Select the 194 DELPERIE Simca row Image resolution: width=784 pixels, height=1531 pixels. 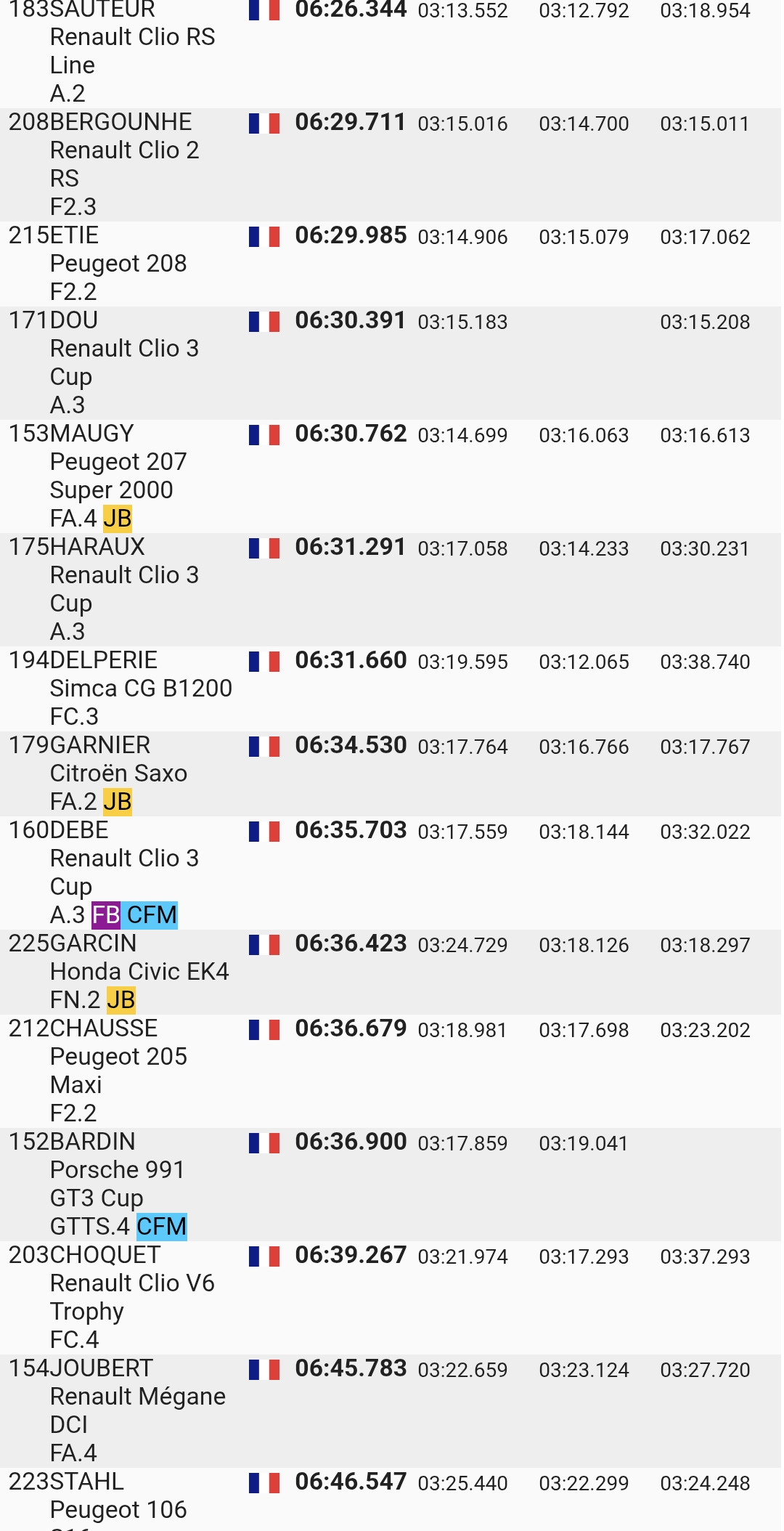tap(392, 689)
